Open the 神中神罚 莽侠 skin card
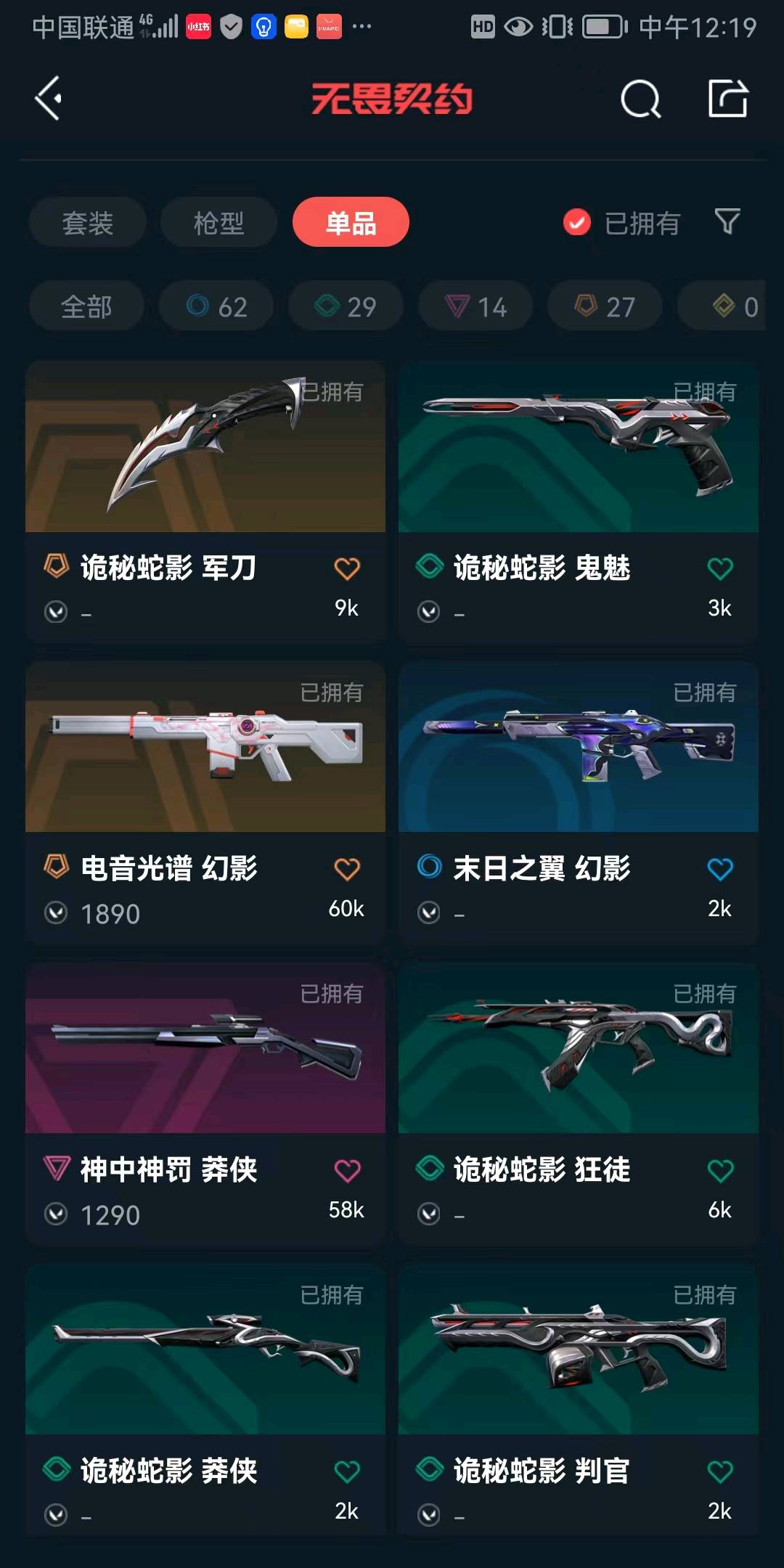This screenshot has width=784, height=1568. [x=205, y=1103]
